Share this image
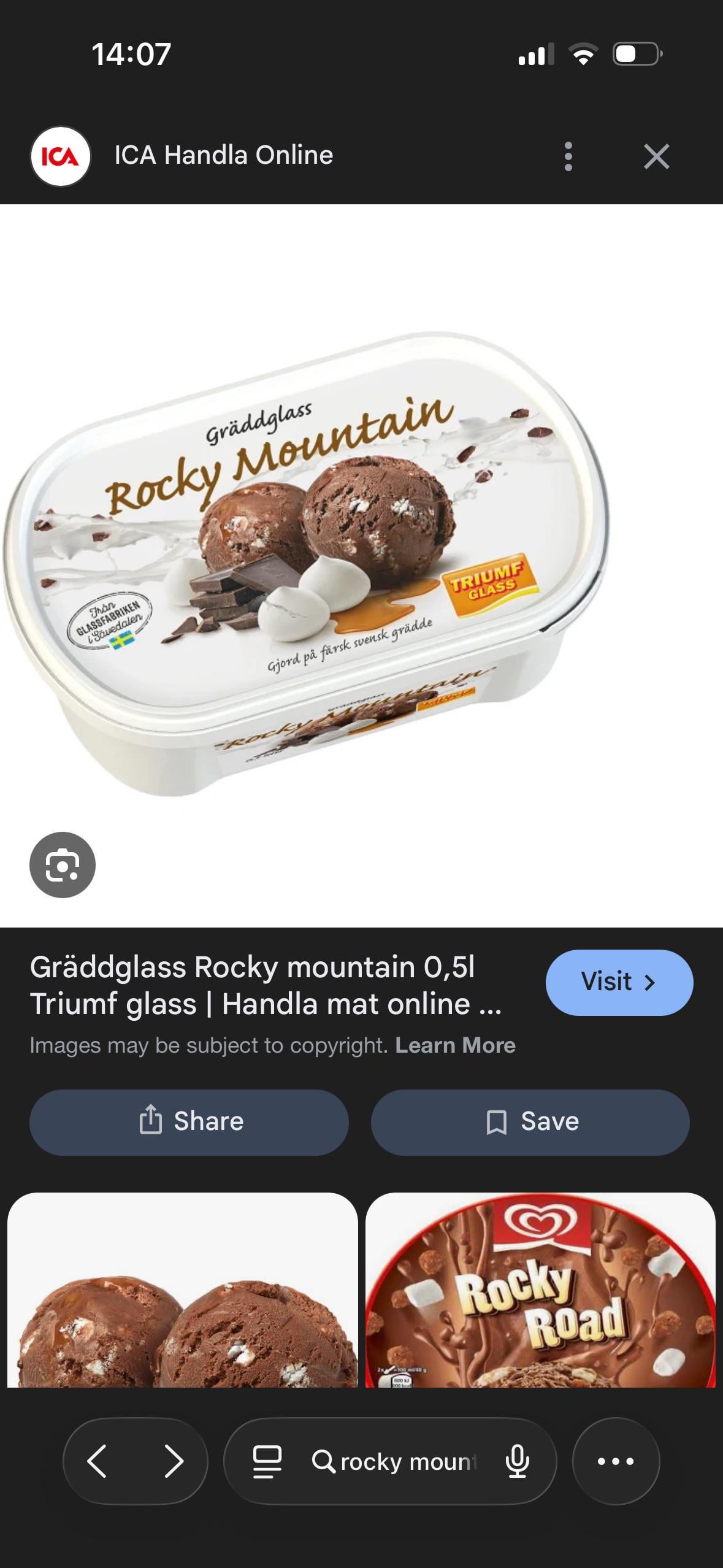This screenshot has width=723, height=1568. [x=189, y=1122]
